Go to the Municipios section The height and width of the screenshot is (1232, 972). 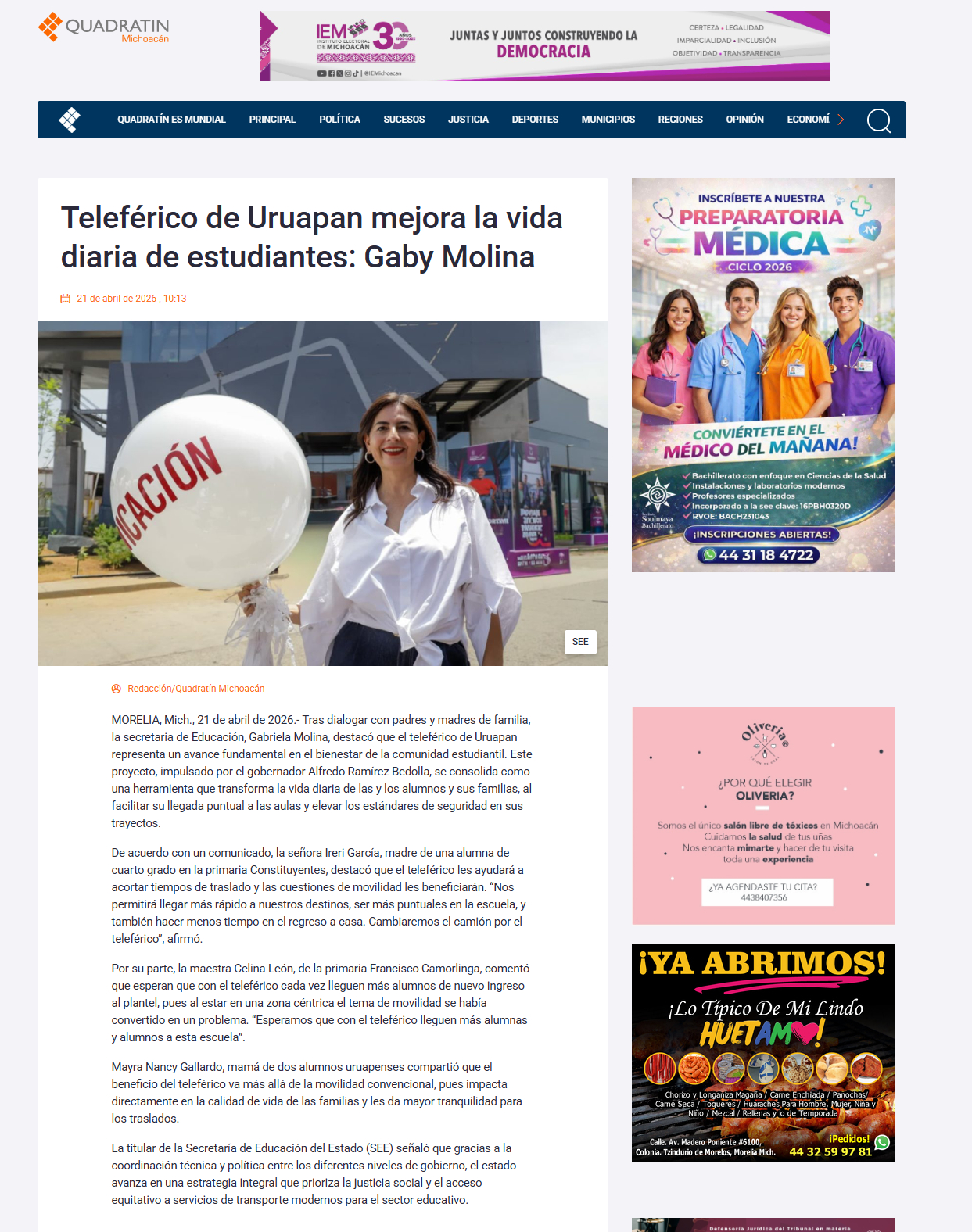tap(608, 120)
